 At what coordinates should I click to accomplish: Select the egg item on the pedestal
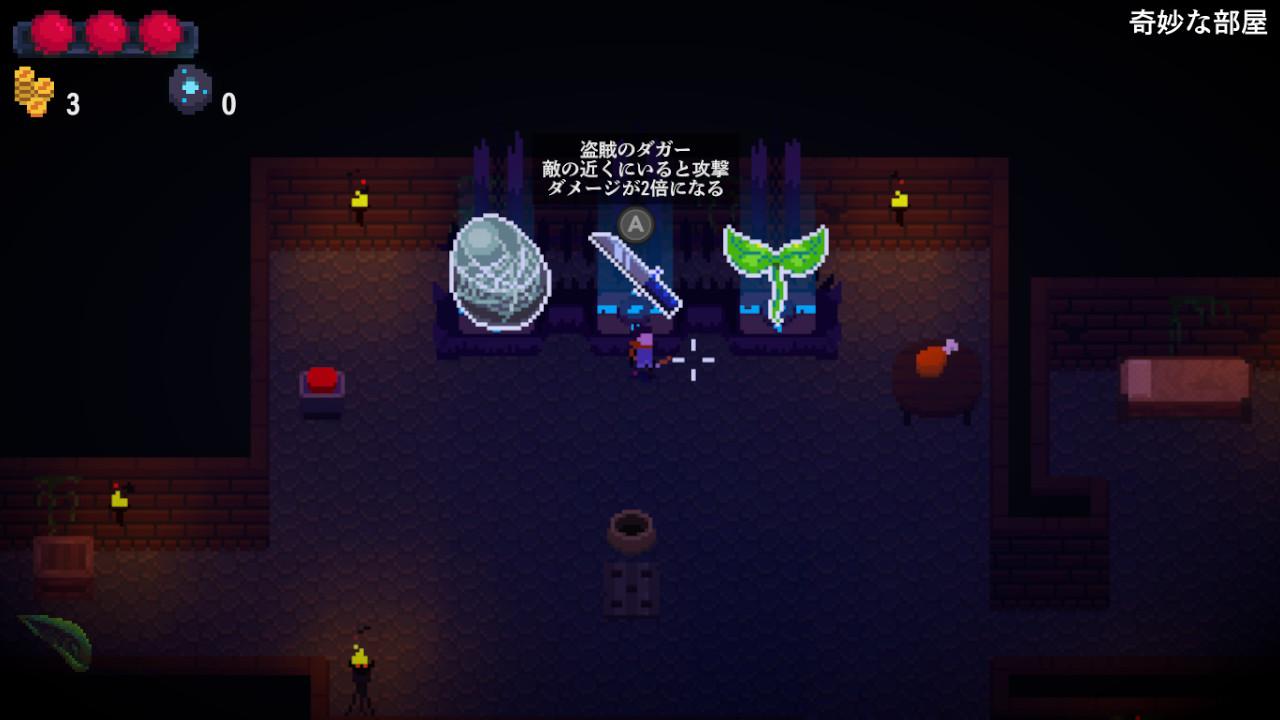coord(499,272)
